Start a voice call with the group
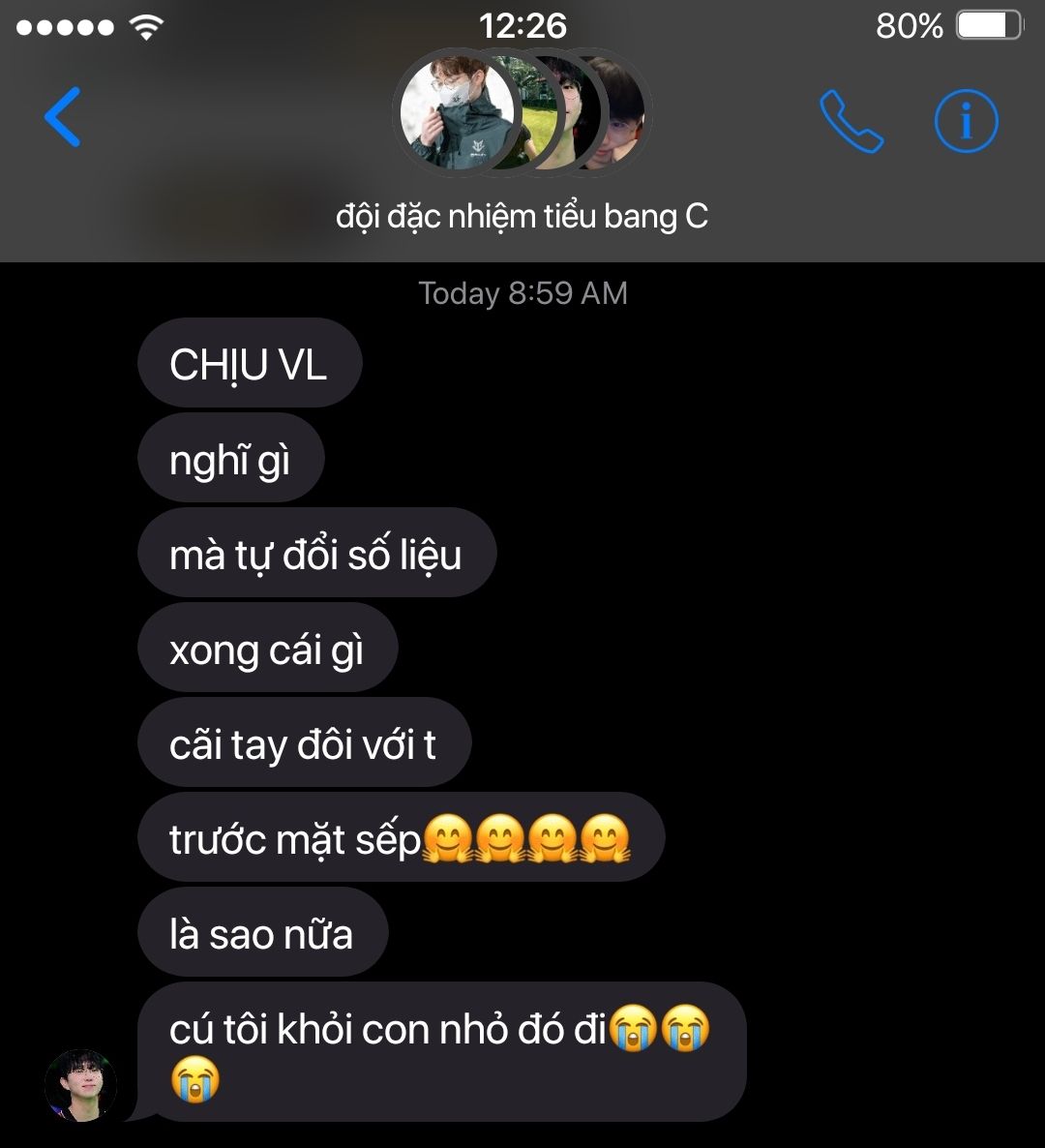 point(851,121)
